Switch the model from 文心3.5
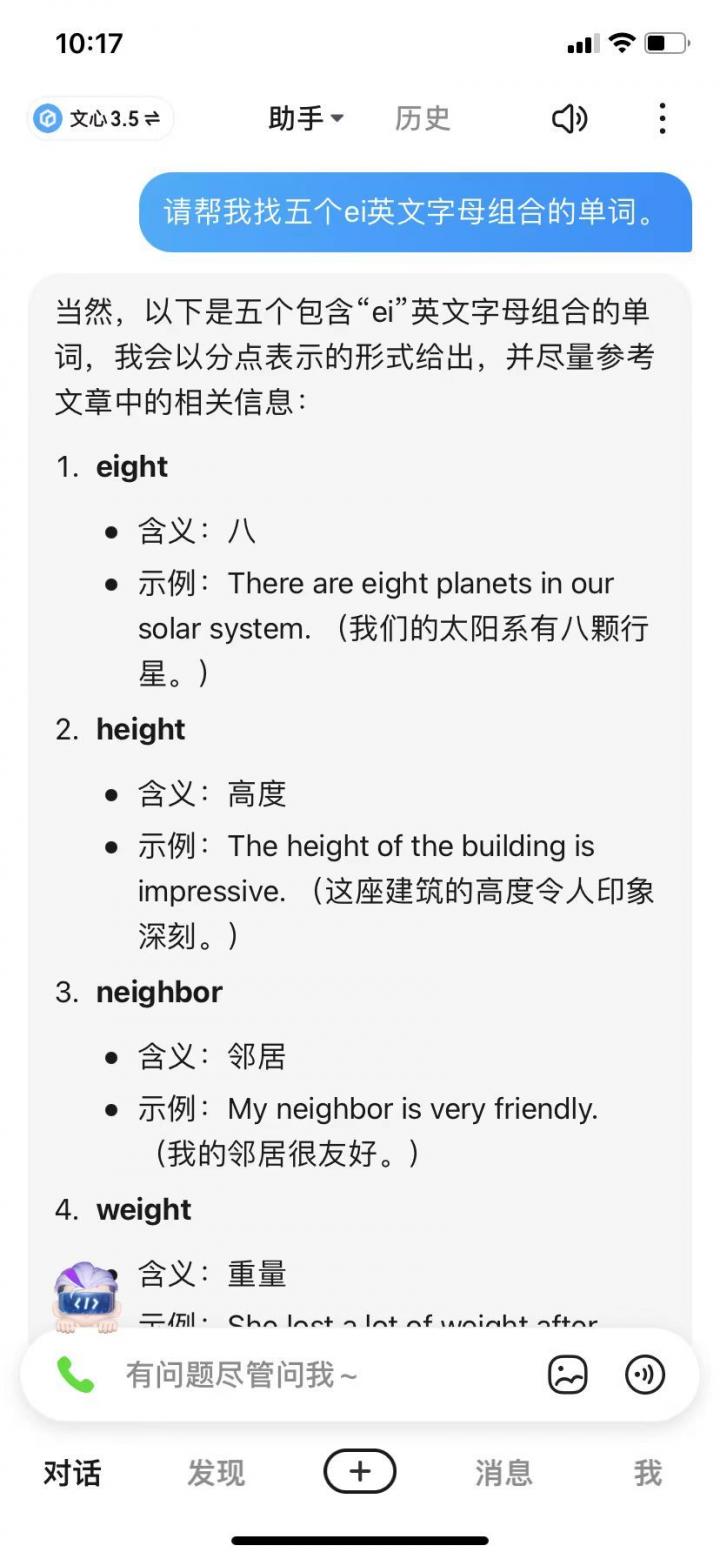The width and height of the screenshot is (720, 1559). point(100,119)
